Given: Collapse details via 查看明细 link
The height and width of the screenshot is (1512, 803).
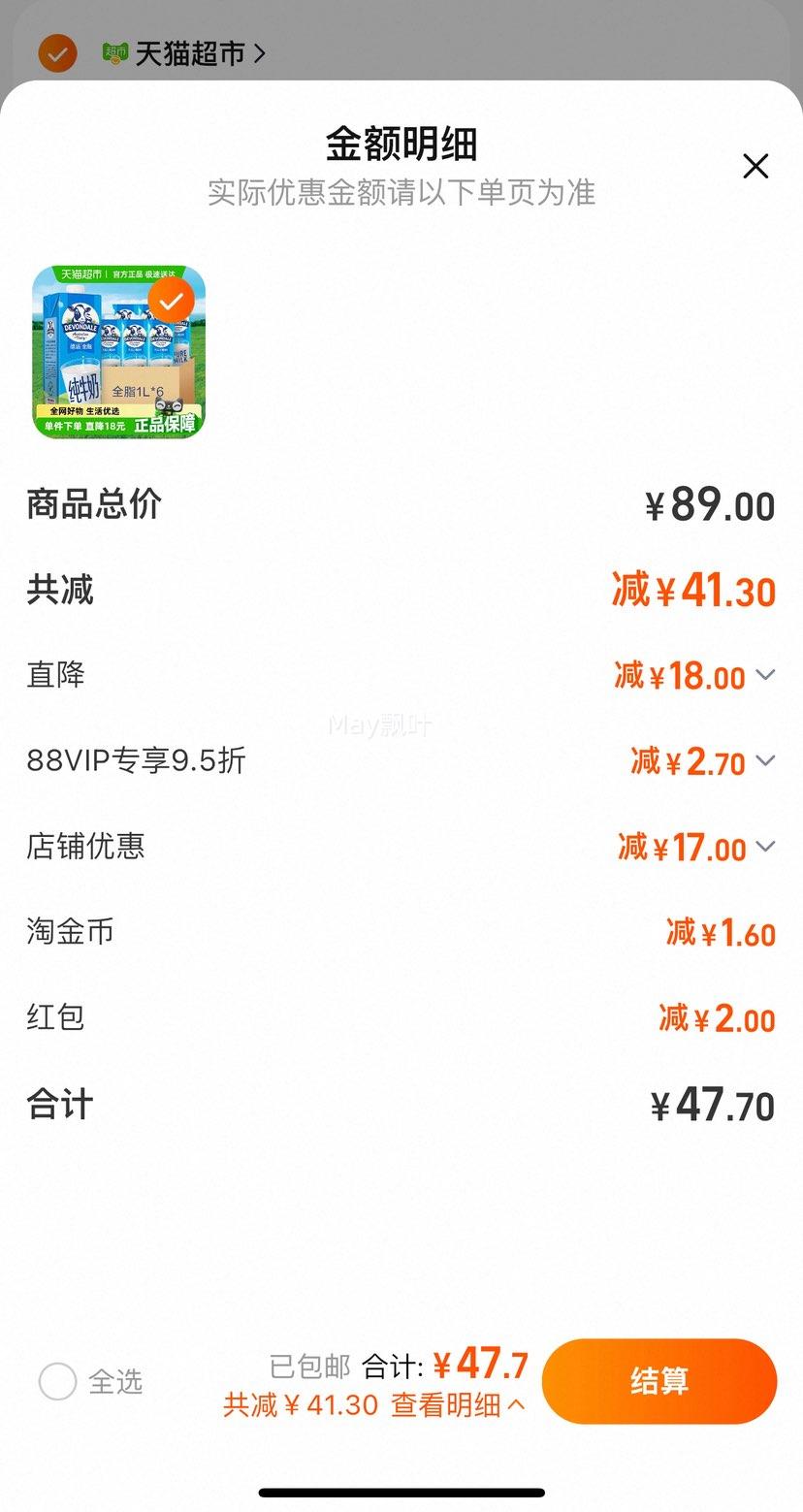Looking at the screenshot, I should pos(458,1404).
